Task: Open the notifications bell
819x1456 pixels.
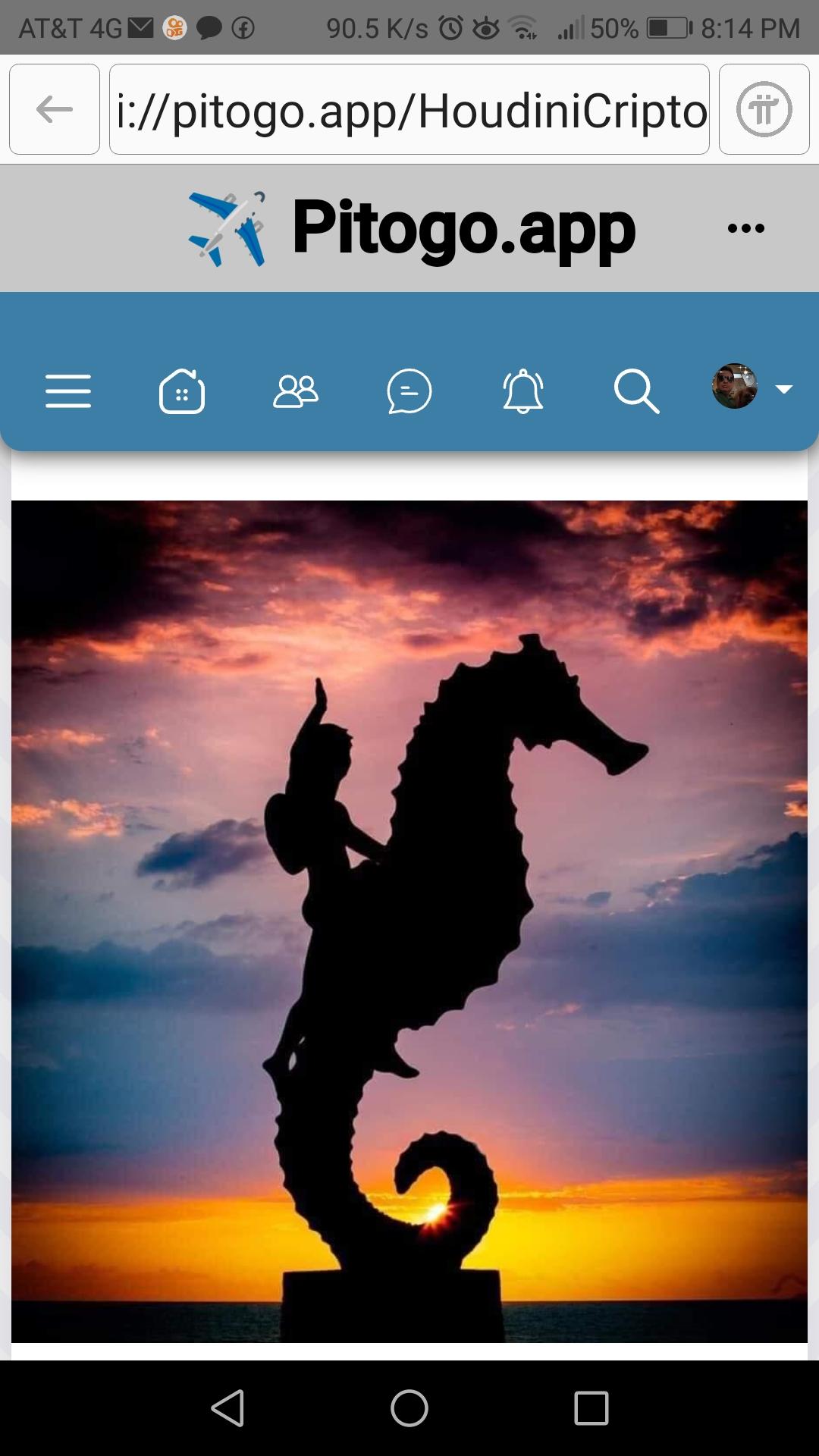Action: (x=523, y=391)
